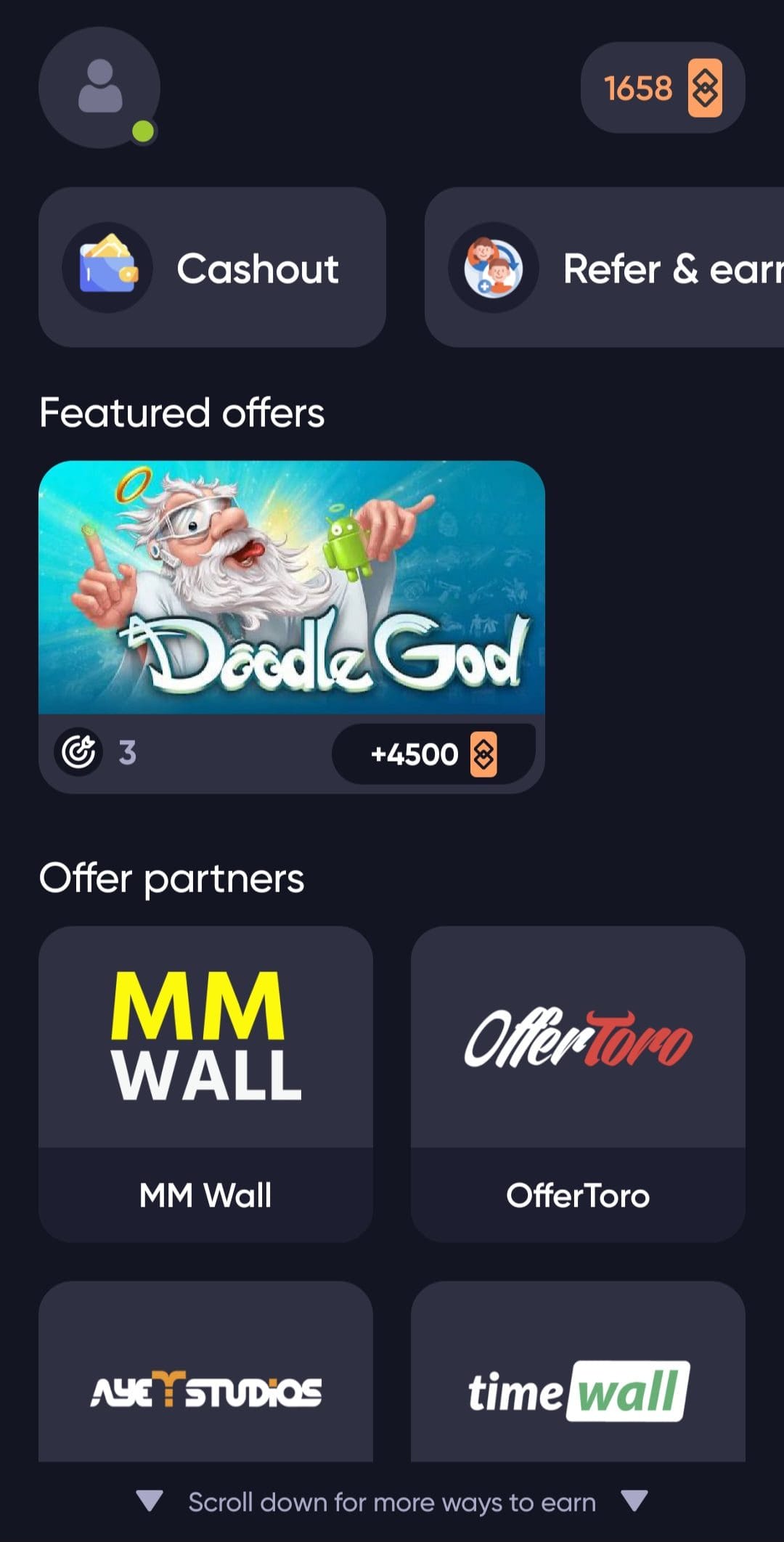Open Refer & earn
Screen dimensions: 784x1542
(604, 267)
